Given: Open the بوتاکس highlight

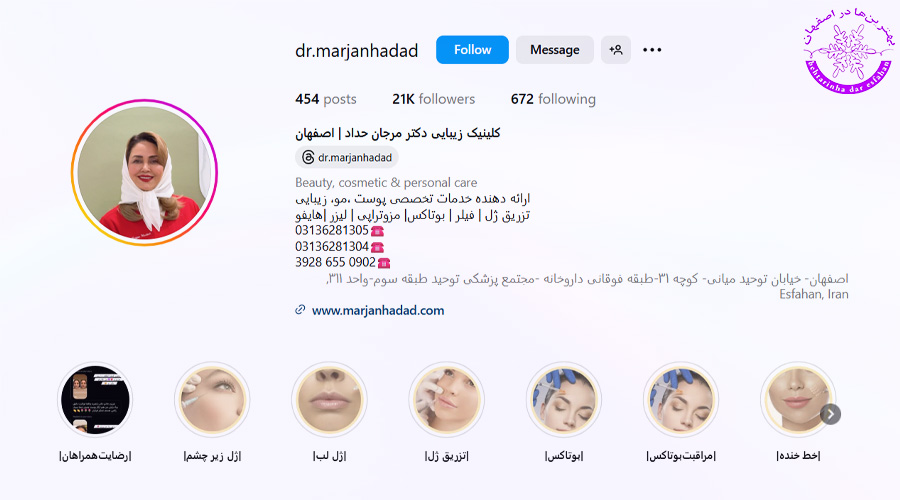Looking at the screenshot, I should 564,399.
